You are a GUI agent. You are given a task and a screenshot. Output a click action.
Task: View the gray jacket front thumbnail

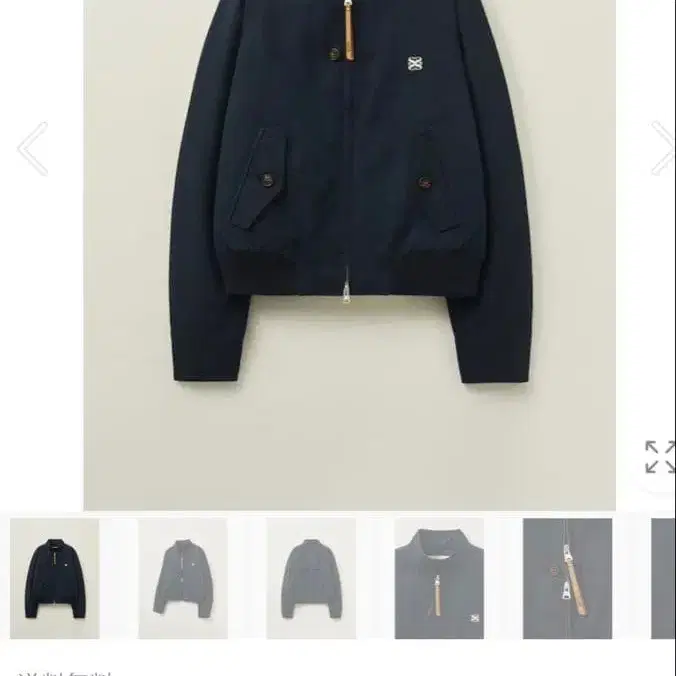click(183, 578)
